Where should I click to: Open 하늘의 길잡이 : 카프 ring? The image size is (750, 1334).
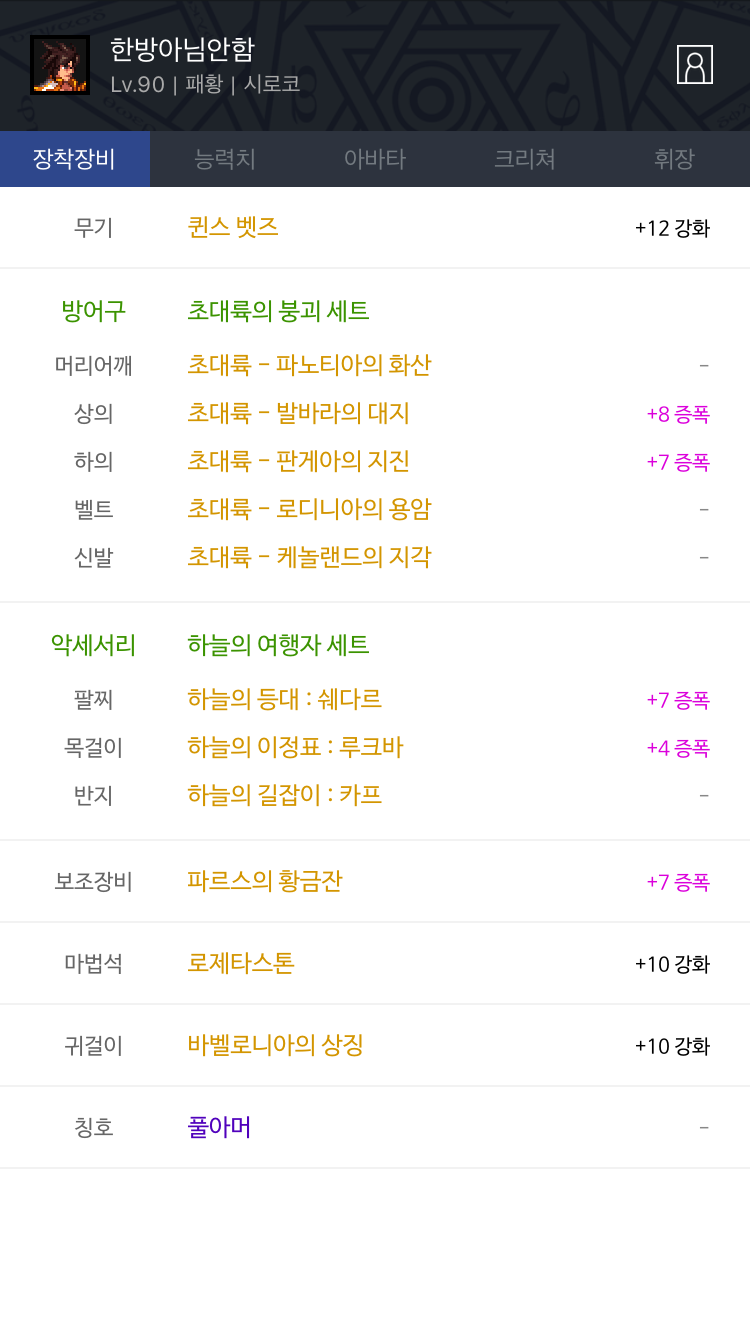pos(284,795)
